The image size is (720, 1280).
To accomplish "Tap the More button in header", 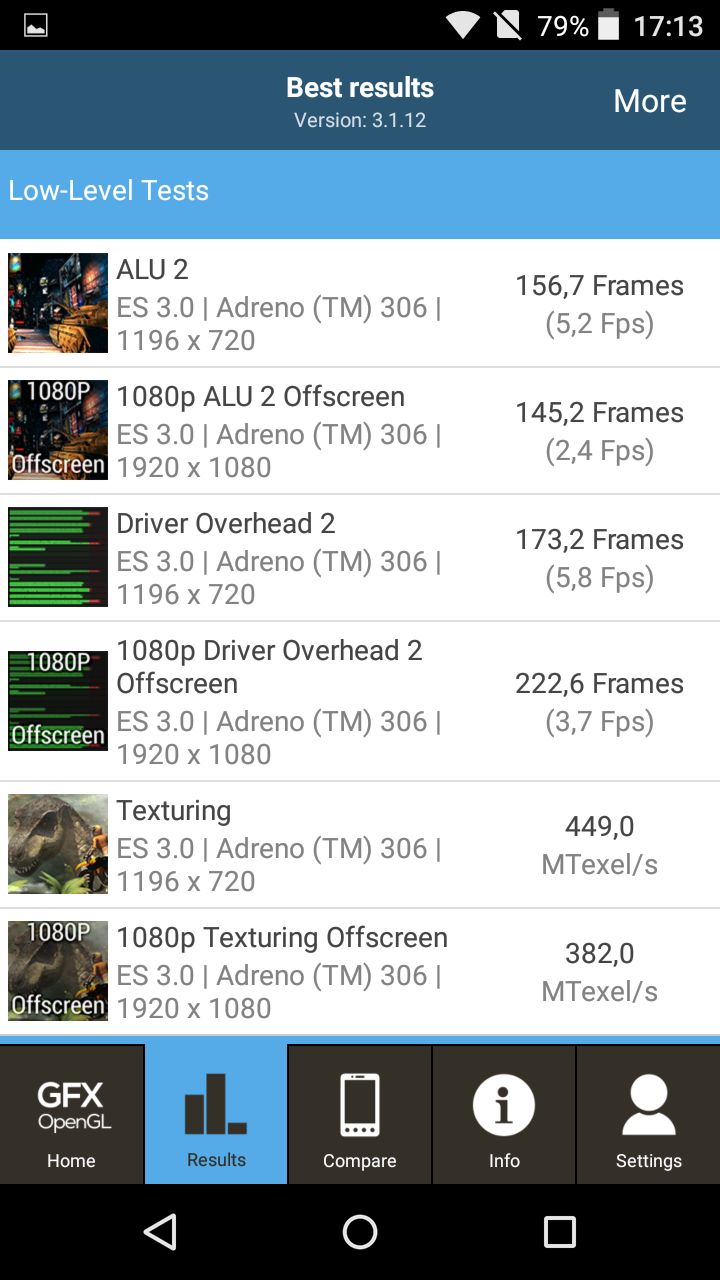I will (x=649, y=101).
